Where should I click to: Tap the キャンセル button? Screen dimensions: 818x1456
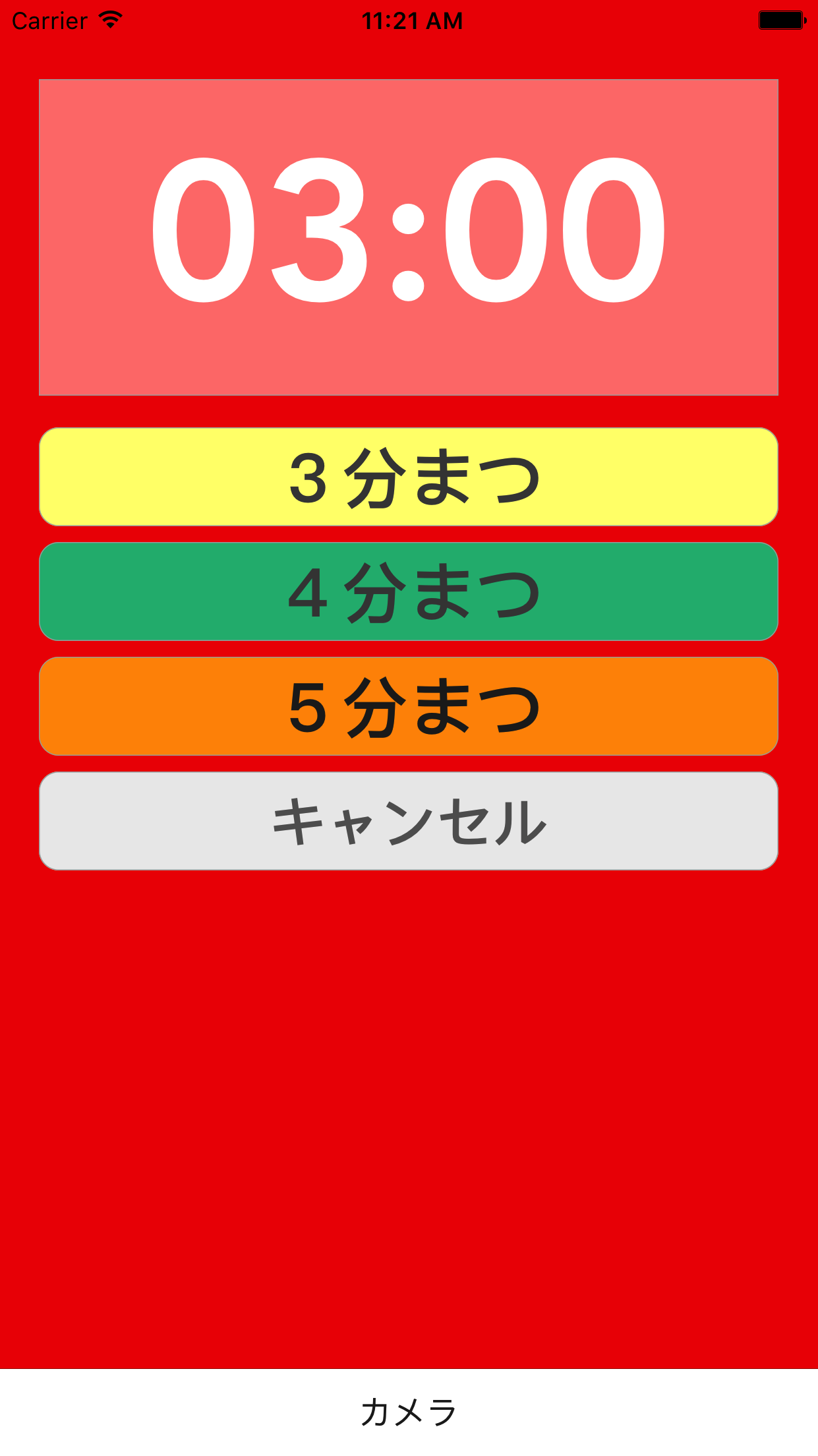coord(409,821)
